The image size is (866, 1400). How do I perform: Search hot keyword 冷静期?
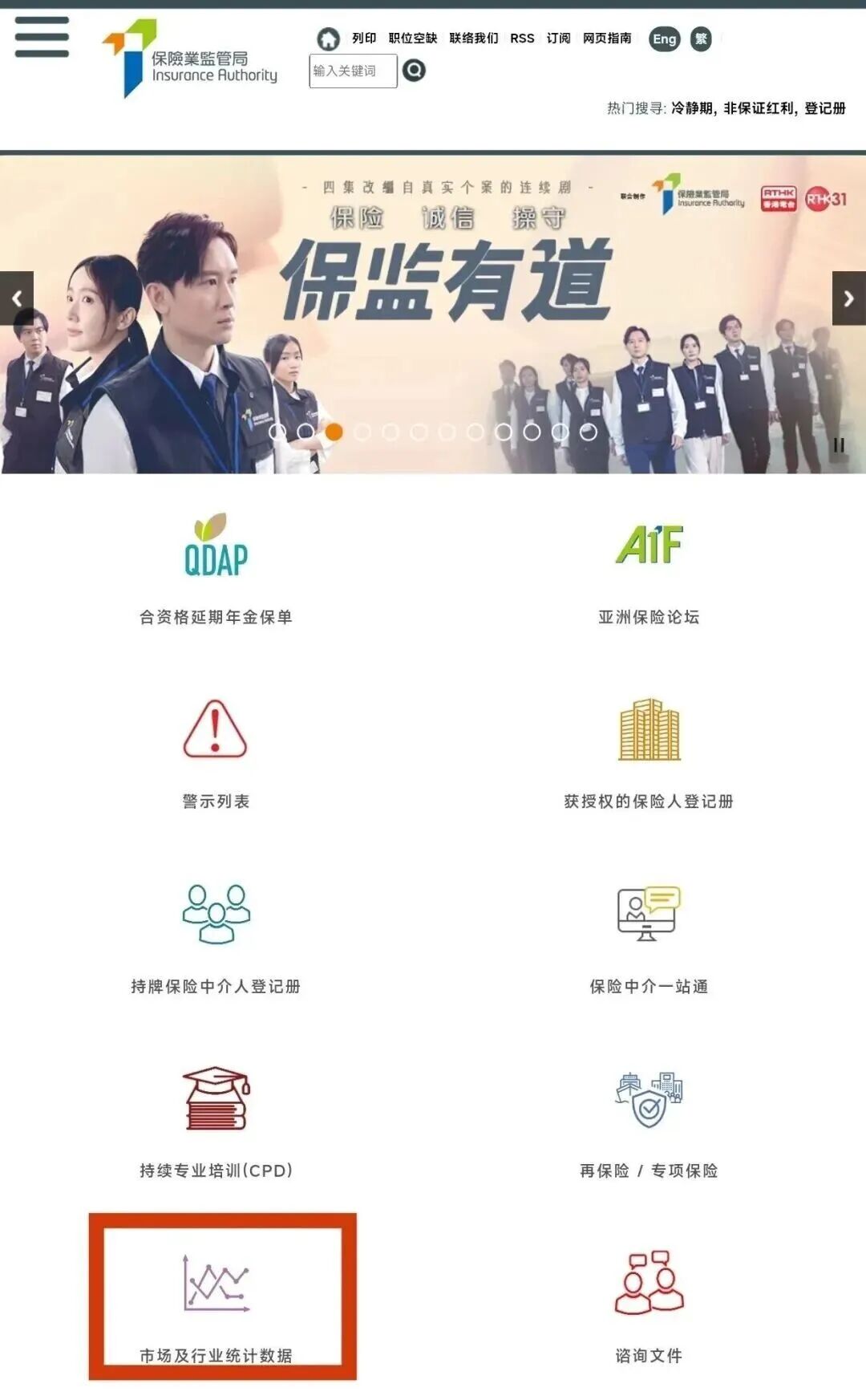tap(692, 108)
